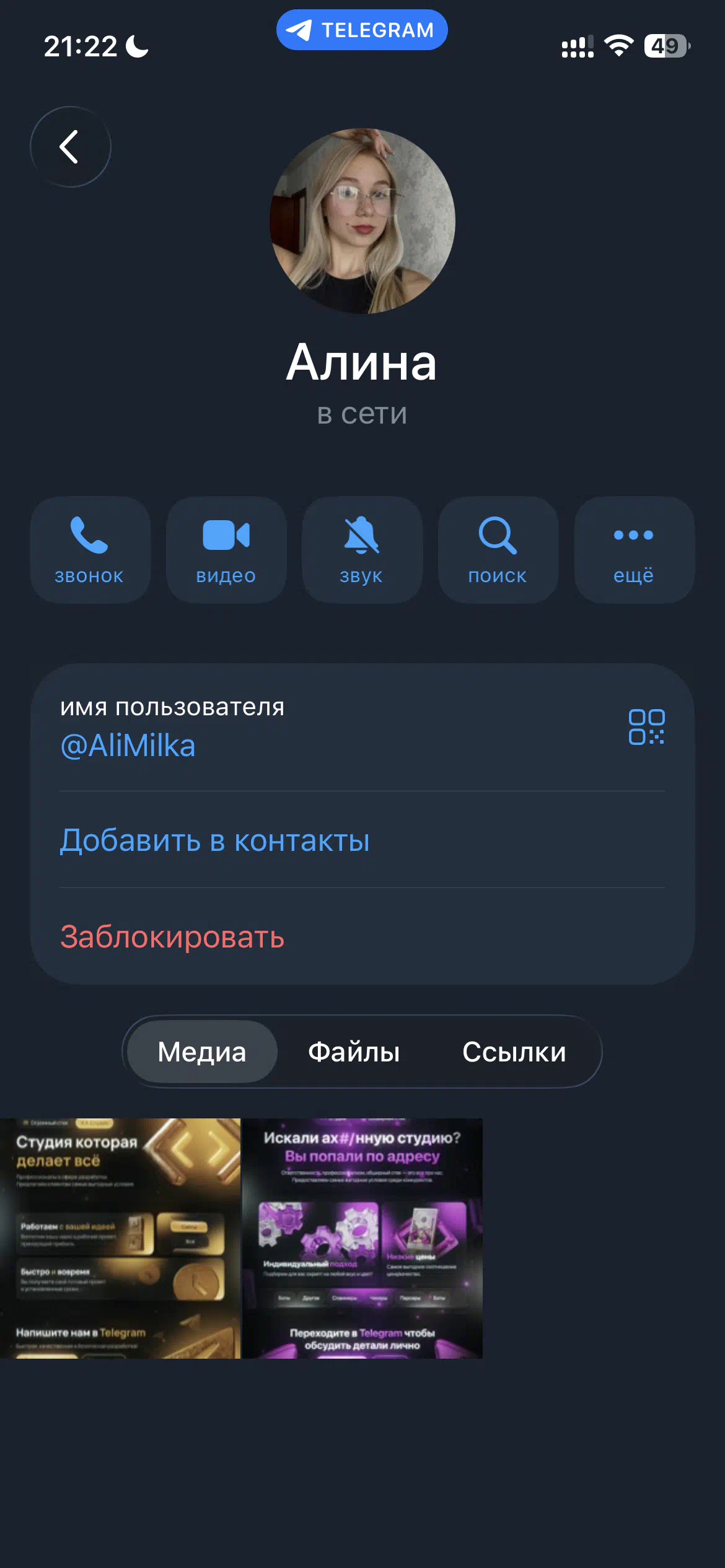Open the purple studio media image
Viewport: 725px width, 1568px height.
362,1239
